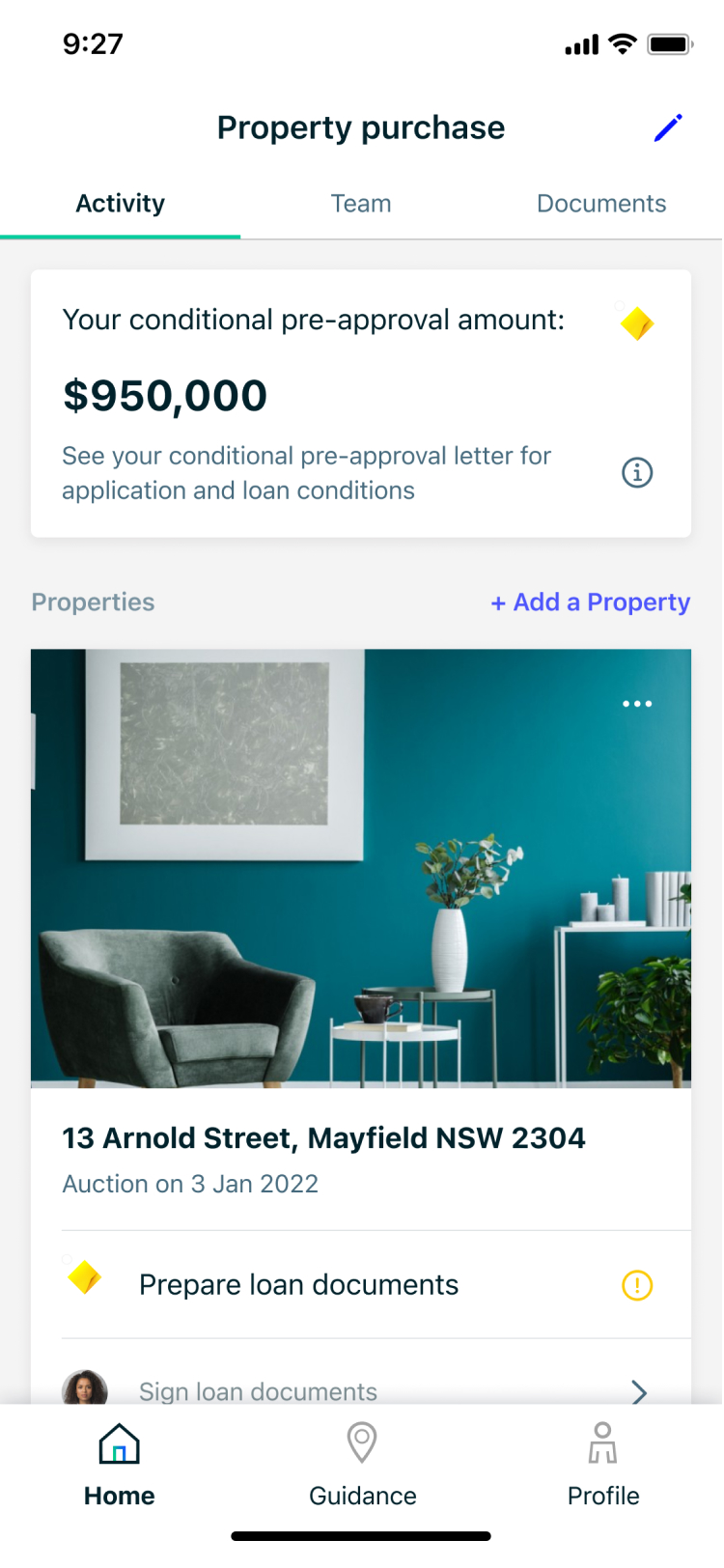Screen dimensions: 724x1568
Task: Open the three-dot menu on the property photo
Action: [x=635, y=704]
